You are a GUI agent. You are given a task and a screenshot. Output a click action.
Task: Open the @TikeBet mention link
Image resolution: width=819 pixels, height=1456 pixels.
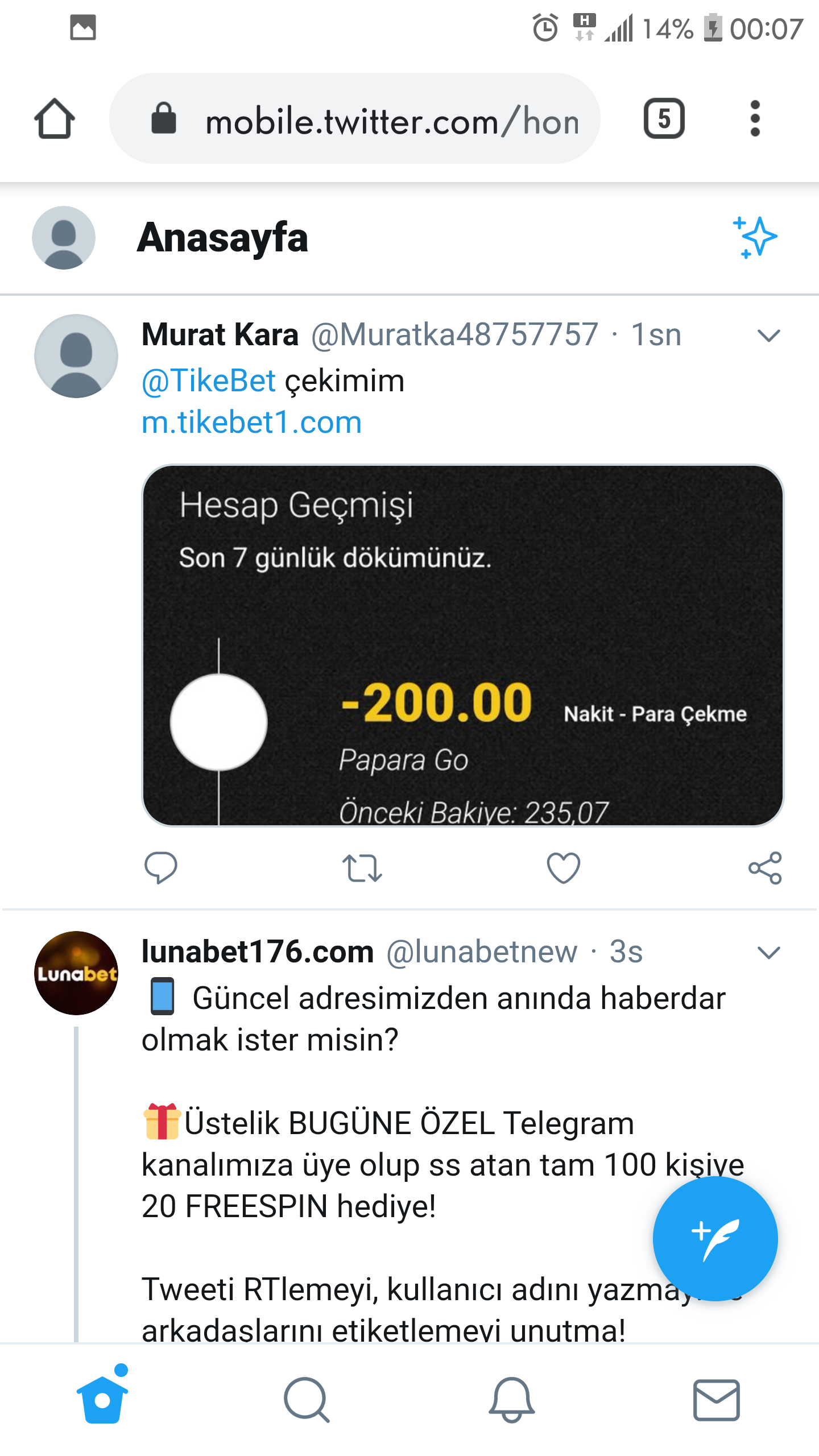coord(209,380)
